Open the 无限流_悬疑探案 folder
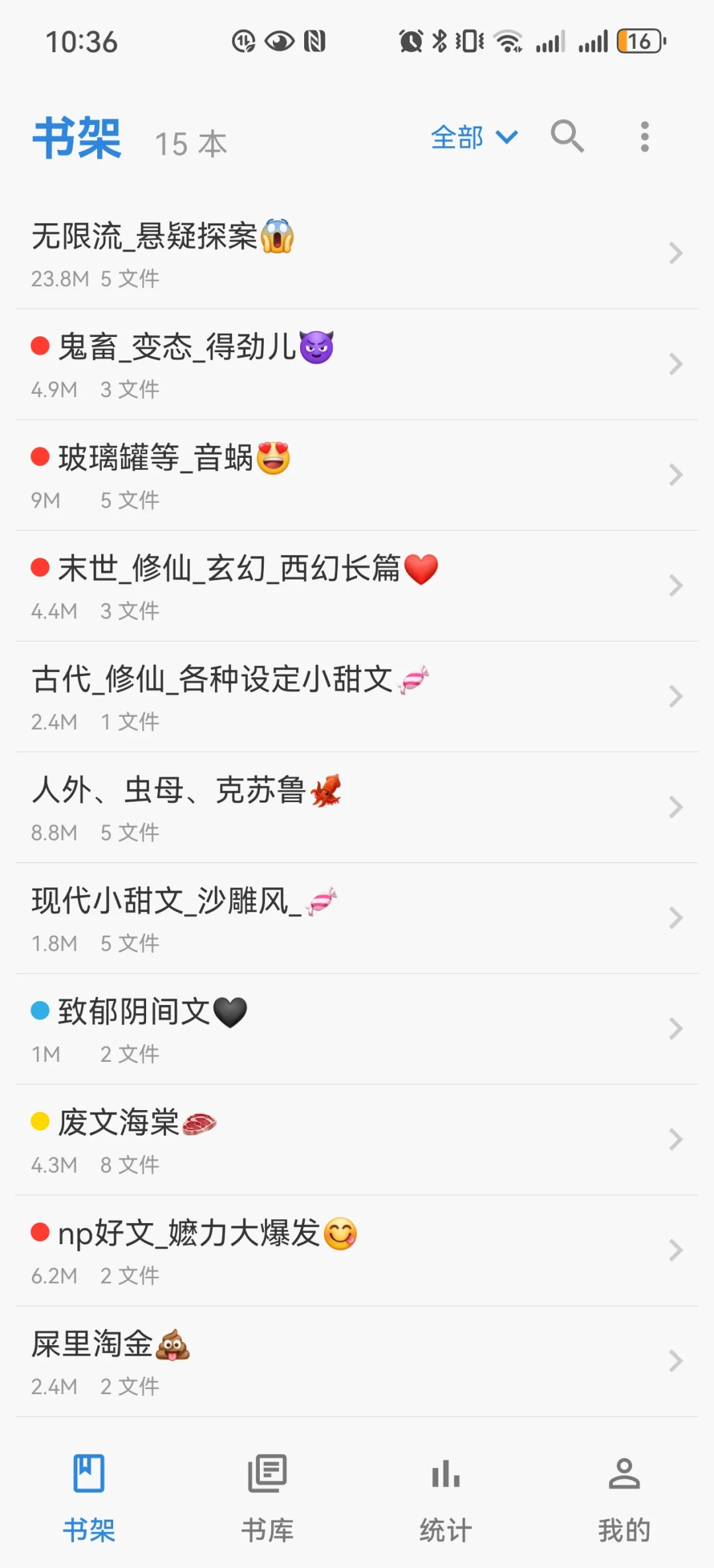714x1568 pixels. coord(357,254)
